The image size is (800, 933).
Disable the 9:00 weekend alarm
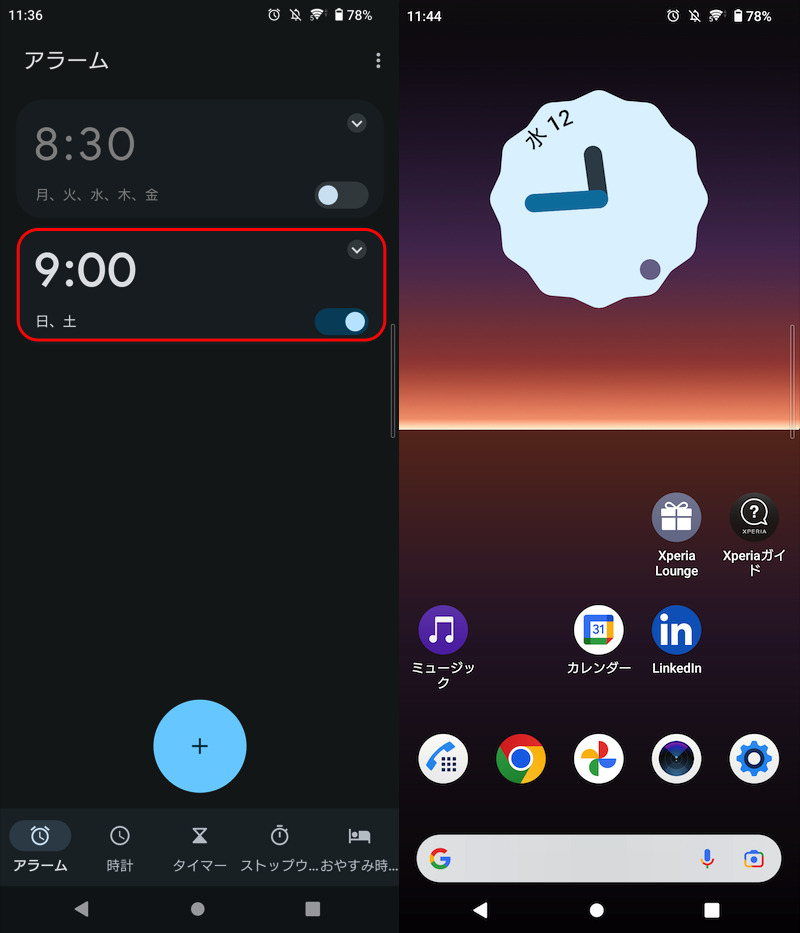point(341,321)
